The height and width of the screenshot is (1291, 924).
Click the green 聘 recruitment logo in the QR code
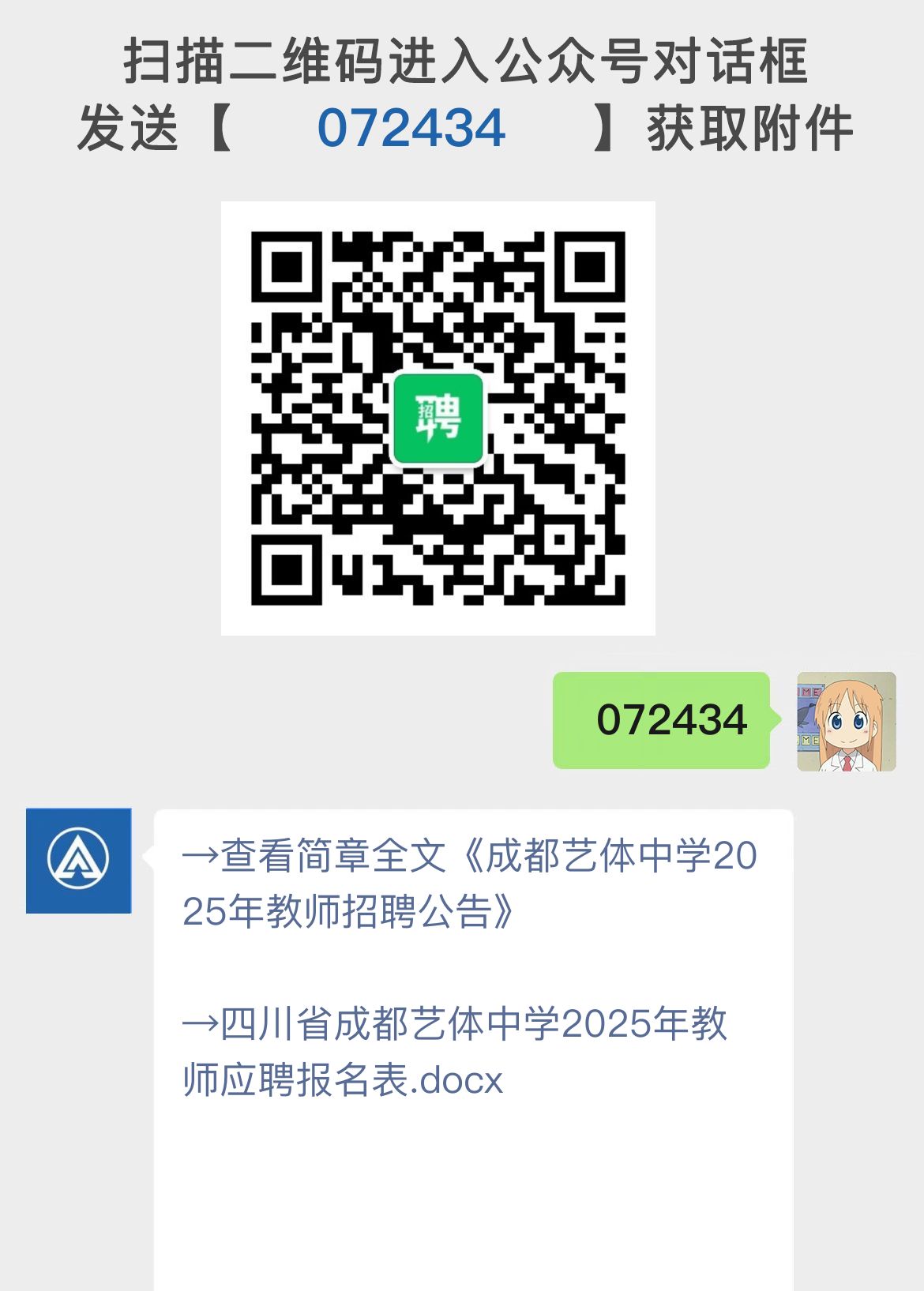click(439, 418)
